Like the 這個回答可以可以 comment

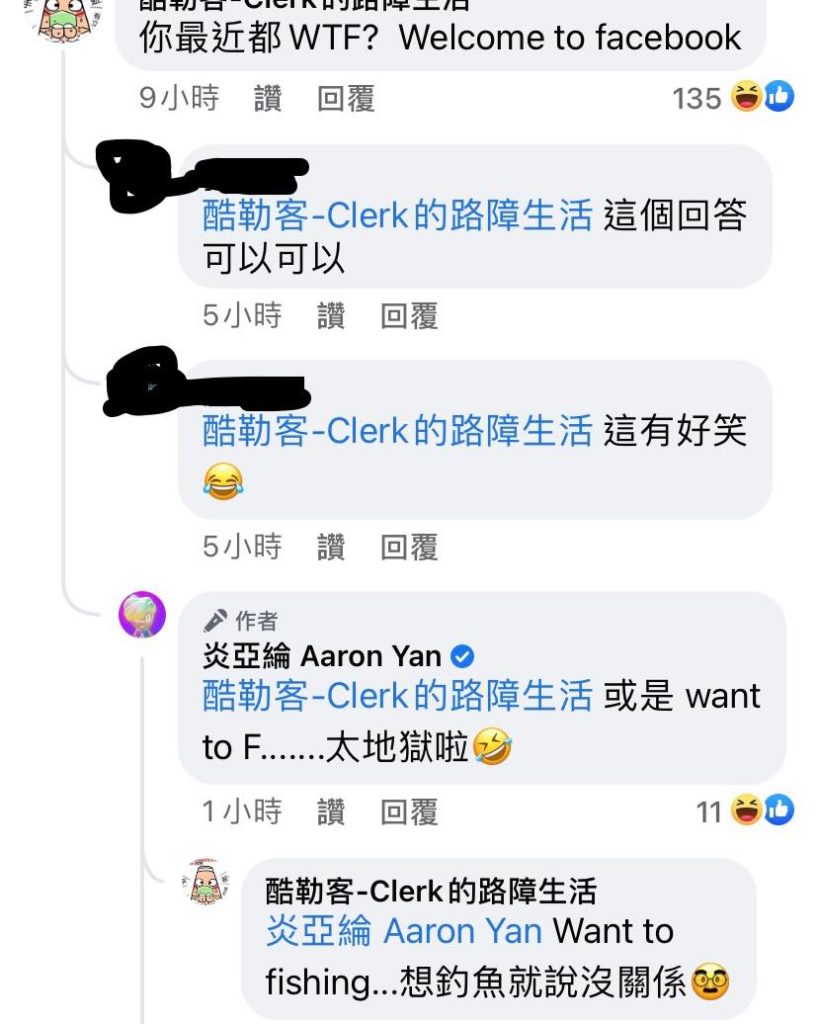click(331, 316)
